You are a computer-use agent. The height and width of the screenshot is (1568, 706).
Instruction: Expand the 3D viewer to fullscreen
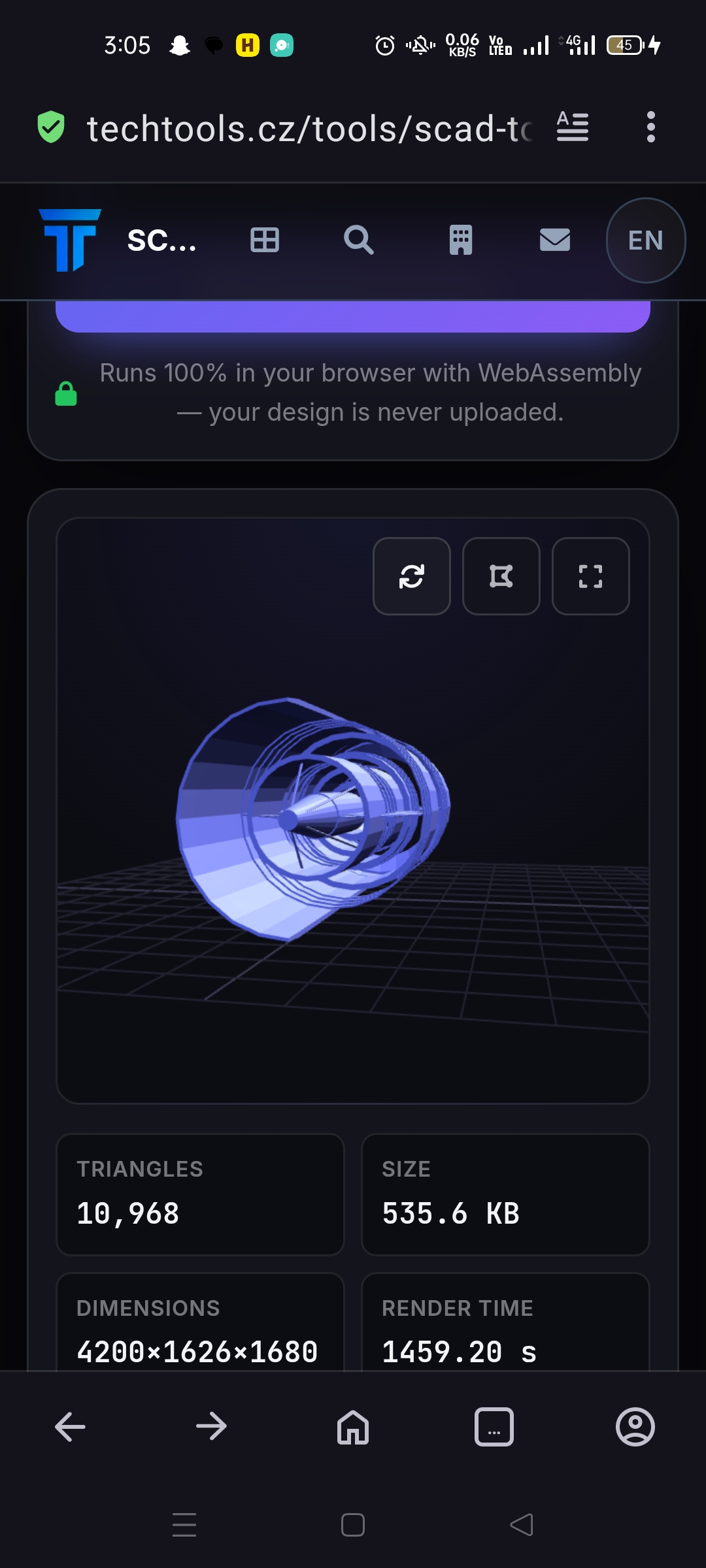click(591, 576)
